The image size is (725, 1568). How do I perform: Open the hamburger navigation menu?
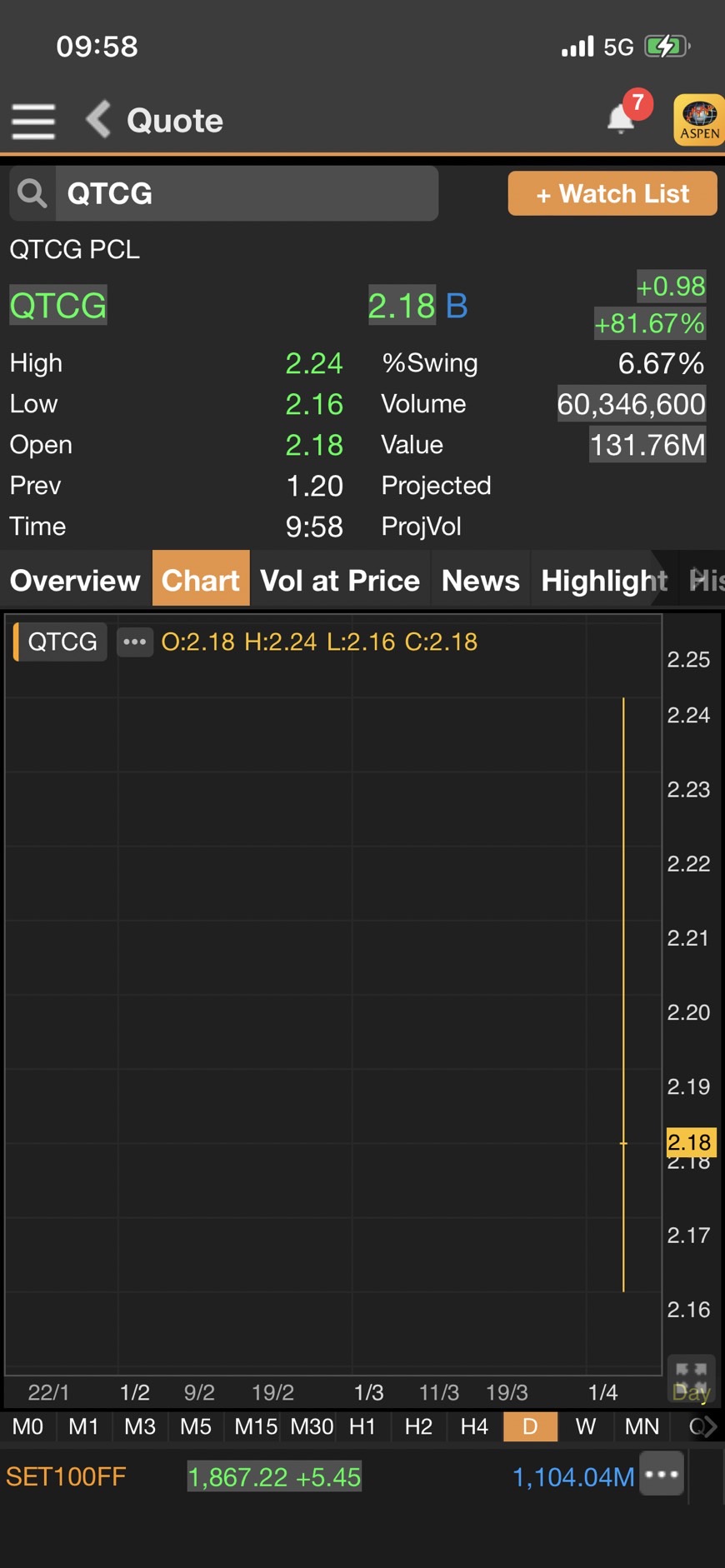[x=32, y=120]
